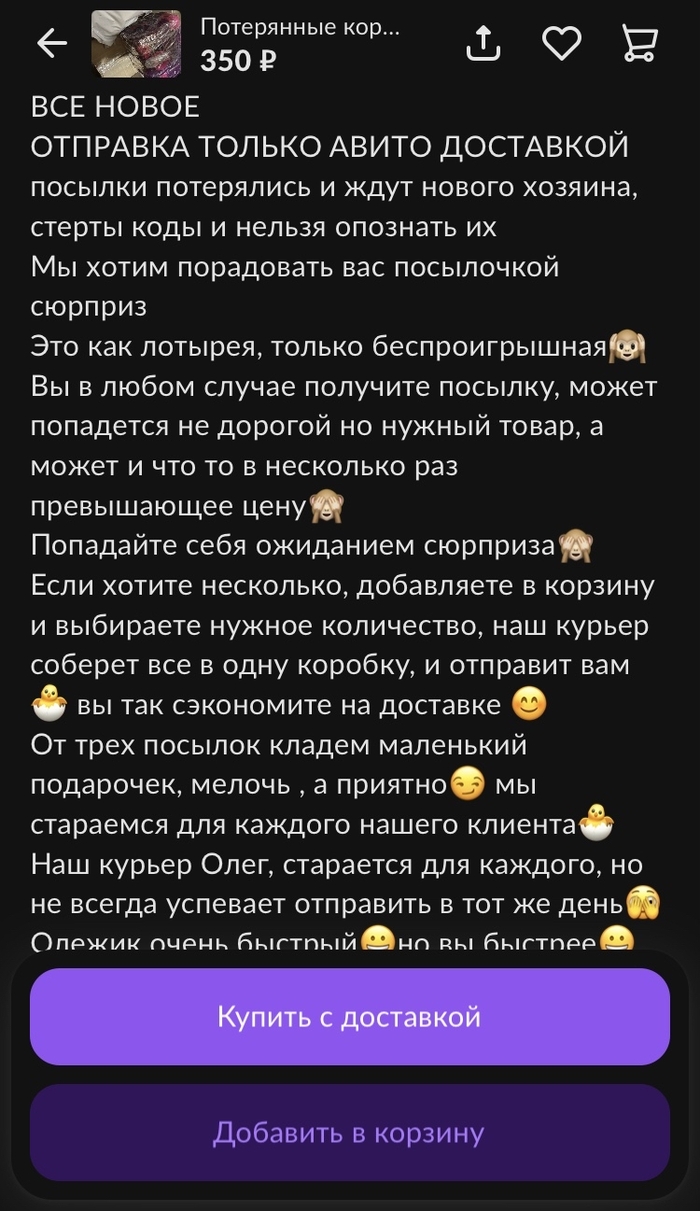Share this listing
The image size is (700, 1211).
pos(483,43)
